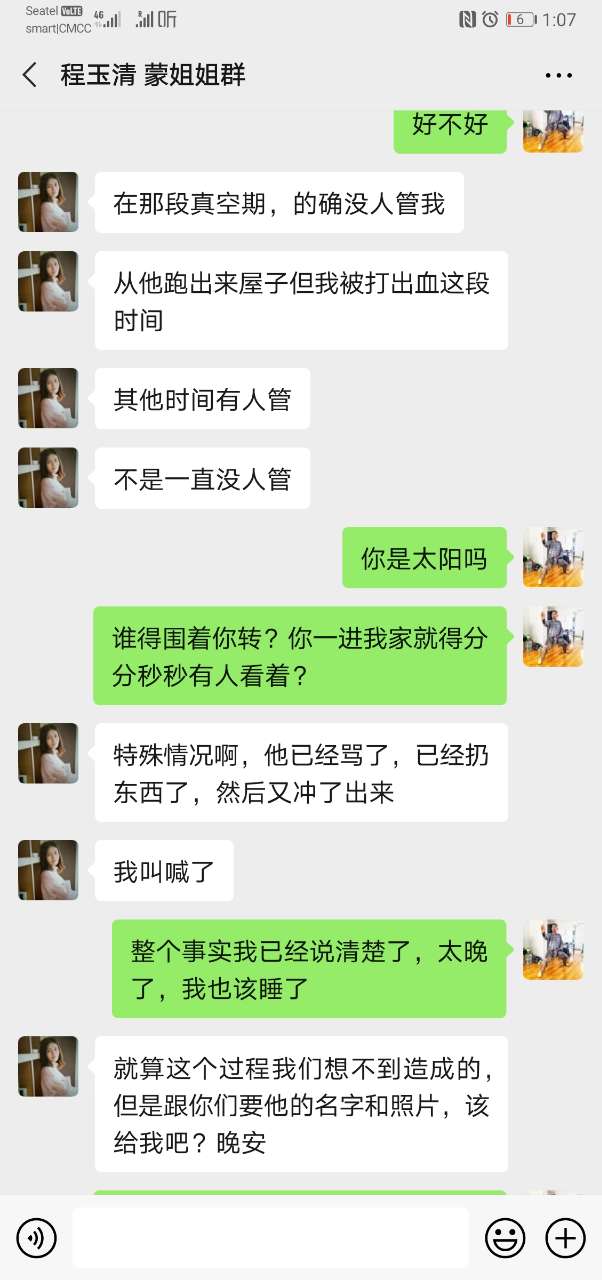
Task: Open sender avatar beside '整个事实我已经说清楚了' message
Action: 553,950
